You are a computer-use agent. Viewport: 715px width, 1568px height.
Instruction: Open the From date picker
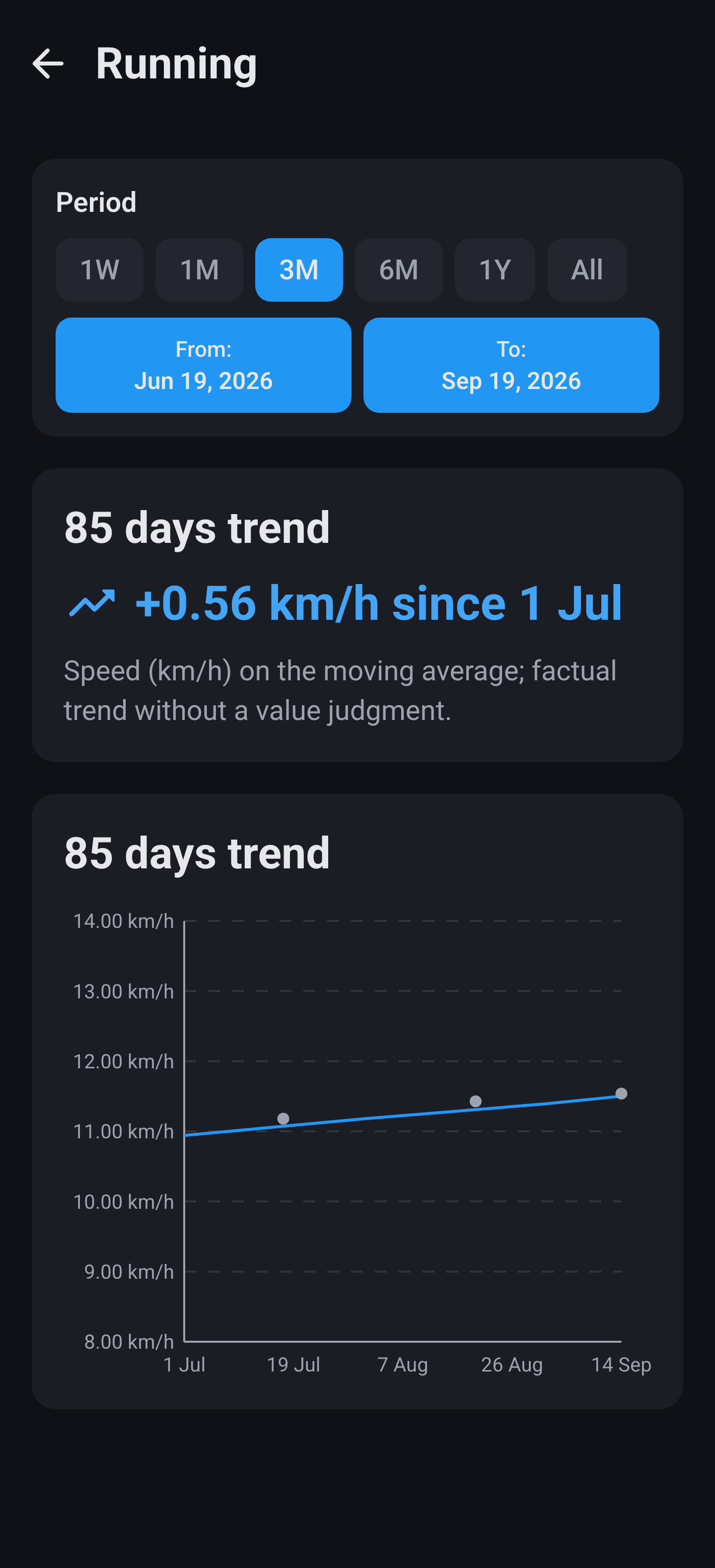coord(204,365)
